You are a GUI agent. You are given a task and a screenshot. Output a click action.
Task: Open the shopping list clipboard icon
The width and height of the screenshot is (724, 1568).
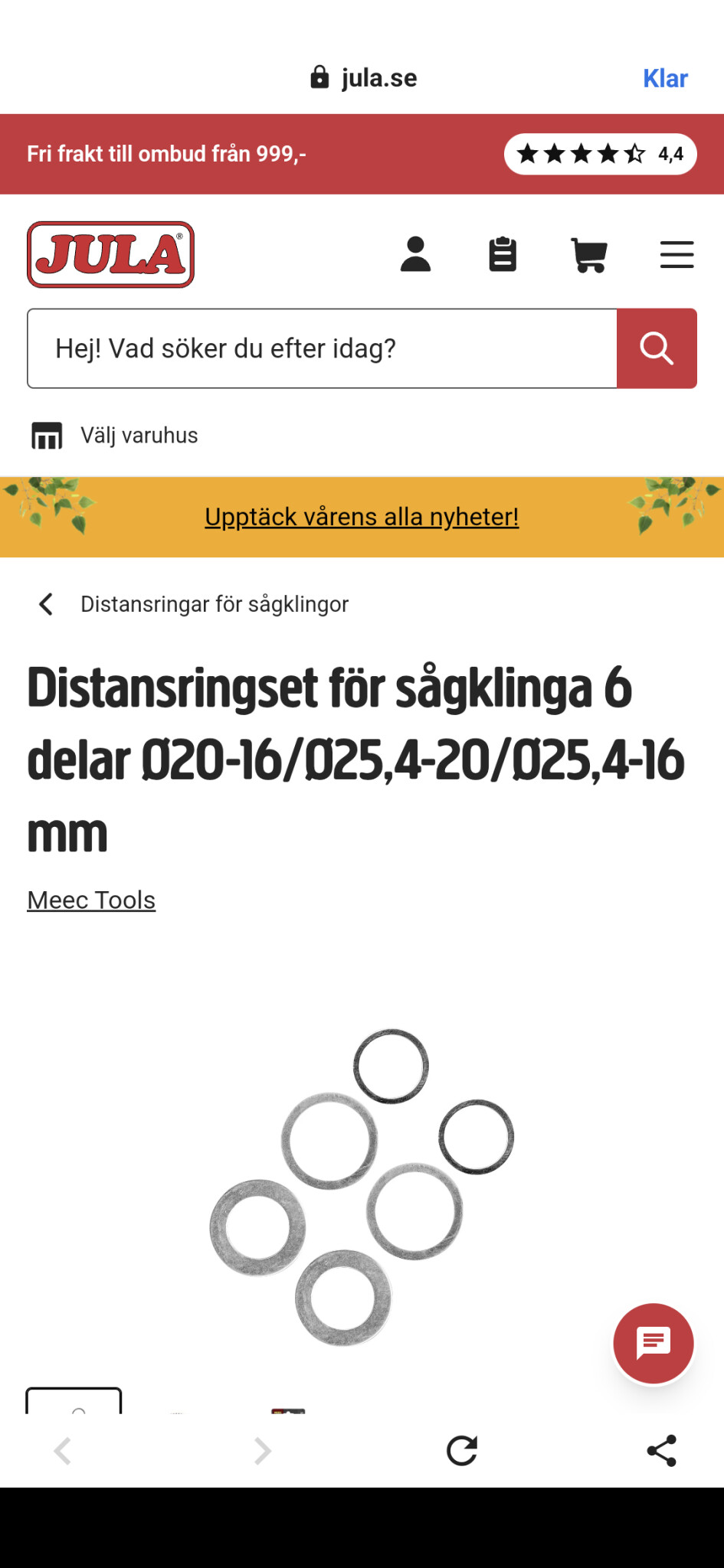(503, 255)
